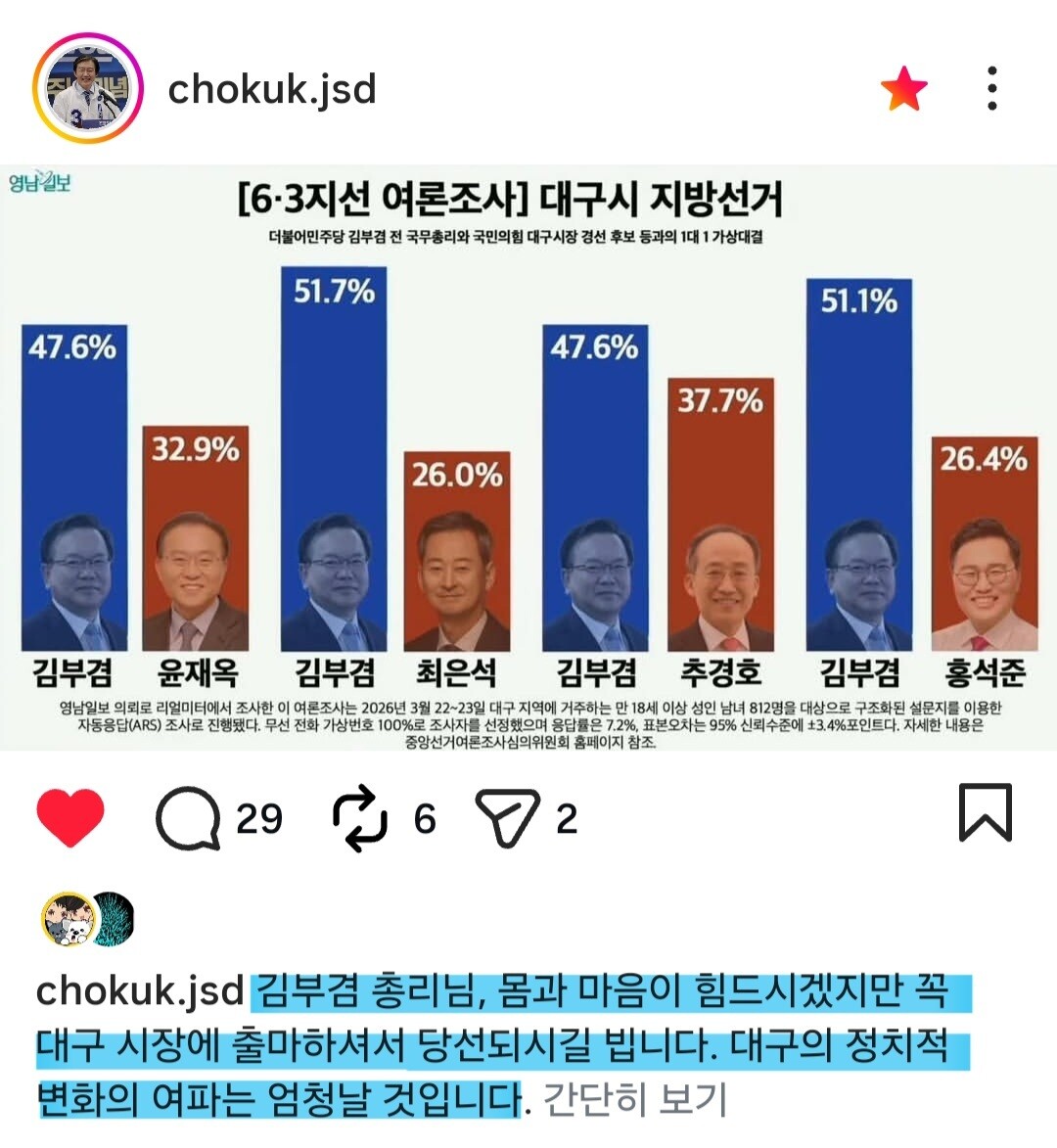The image size is (1057, 1148).
Task: Bookmark this post
Action: pos(986,812)
